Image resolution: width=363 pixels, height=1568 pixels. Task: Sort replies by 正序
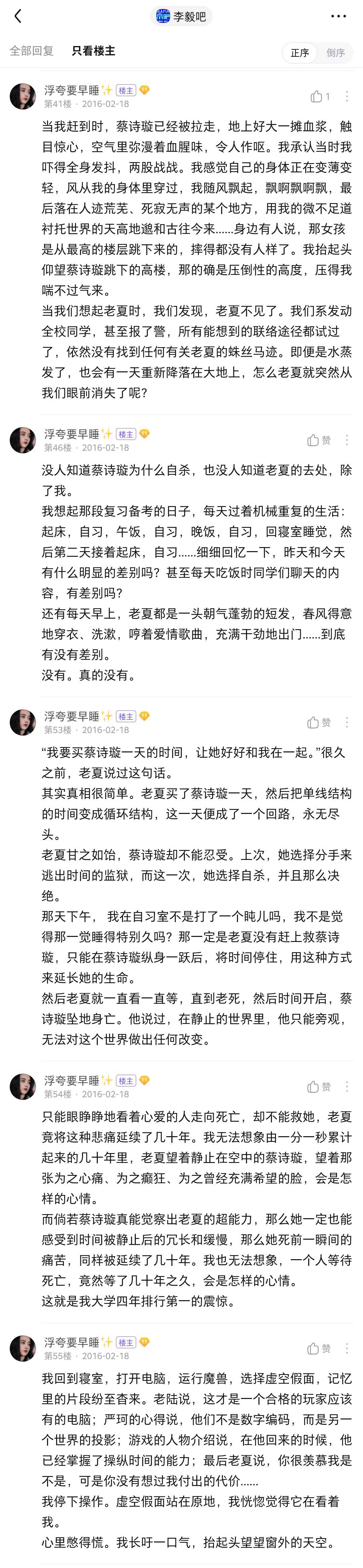[300, 53]
